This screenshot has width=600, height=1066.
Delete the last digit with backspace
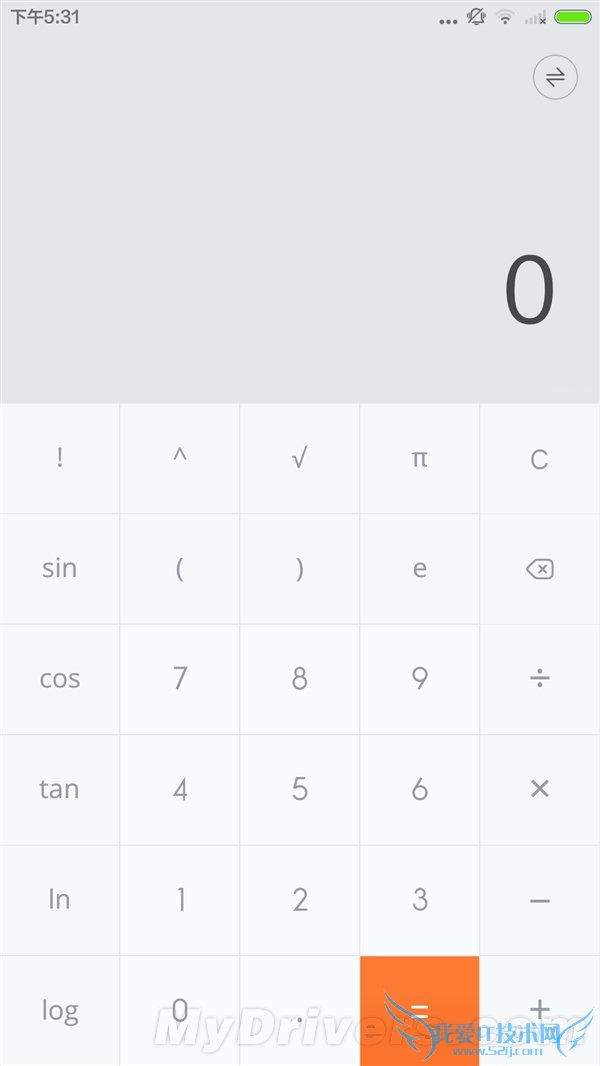coord(539,569)
